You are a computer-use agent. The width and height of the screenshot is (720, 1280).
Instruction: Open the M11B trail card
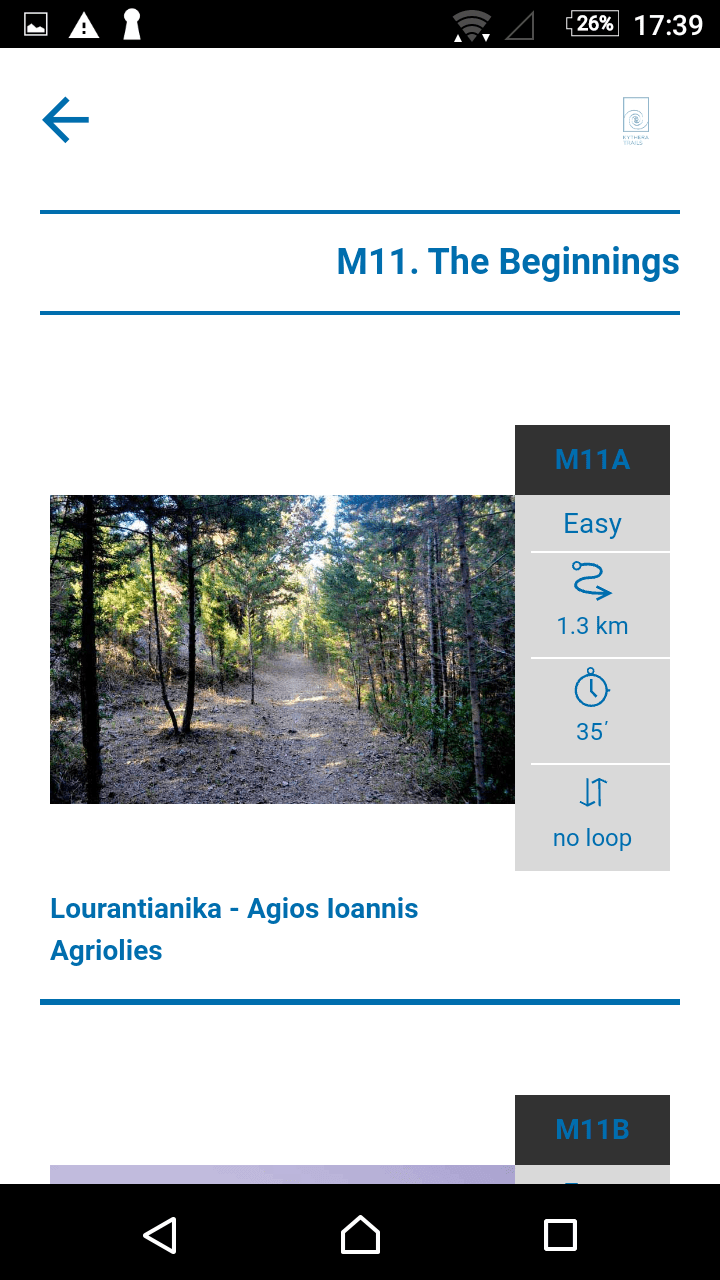(592, 1130)
